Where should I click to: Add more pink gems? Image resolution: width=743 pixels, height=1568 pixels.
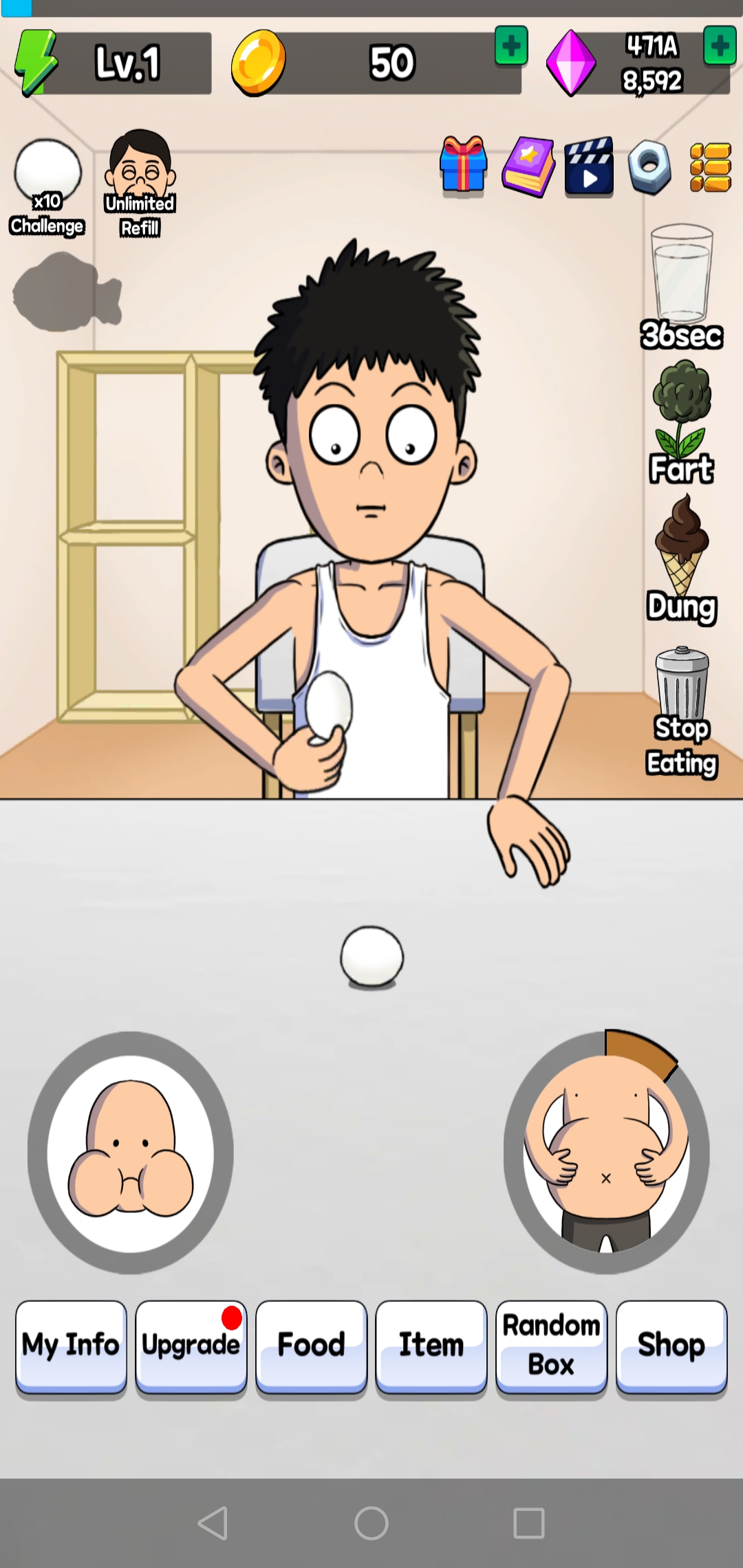(720, 46)
